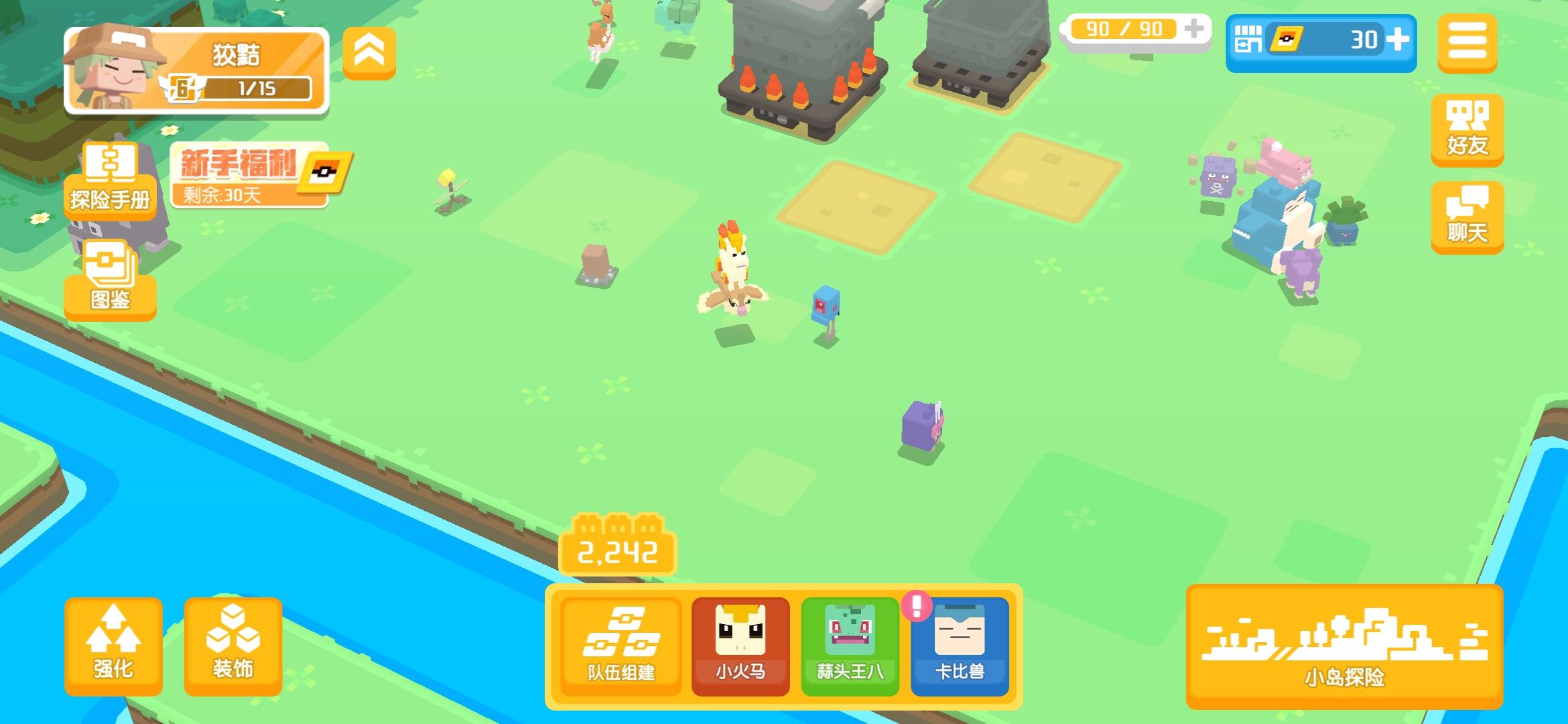Collapse the panel with the double-chevron button
This screenshot has height=724, width=1568.
pos(369,52)
